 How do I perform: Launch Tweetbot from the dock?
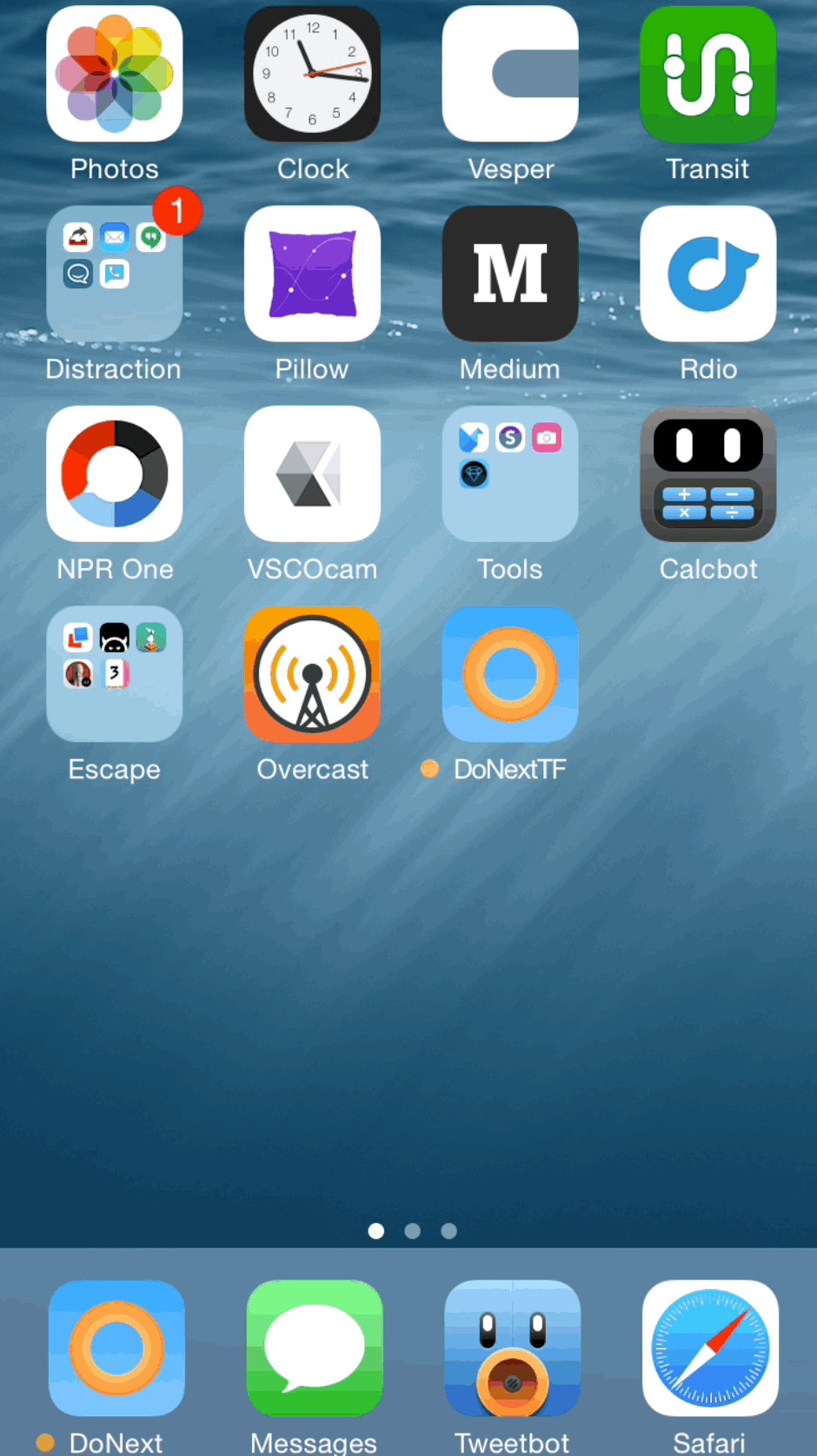coord(512,1348)
